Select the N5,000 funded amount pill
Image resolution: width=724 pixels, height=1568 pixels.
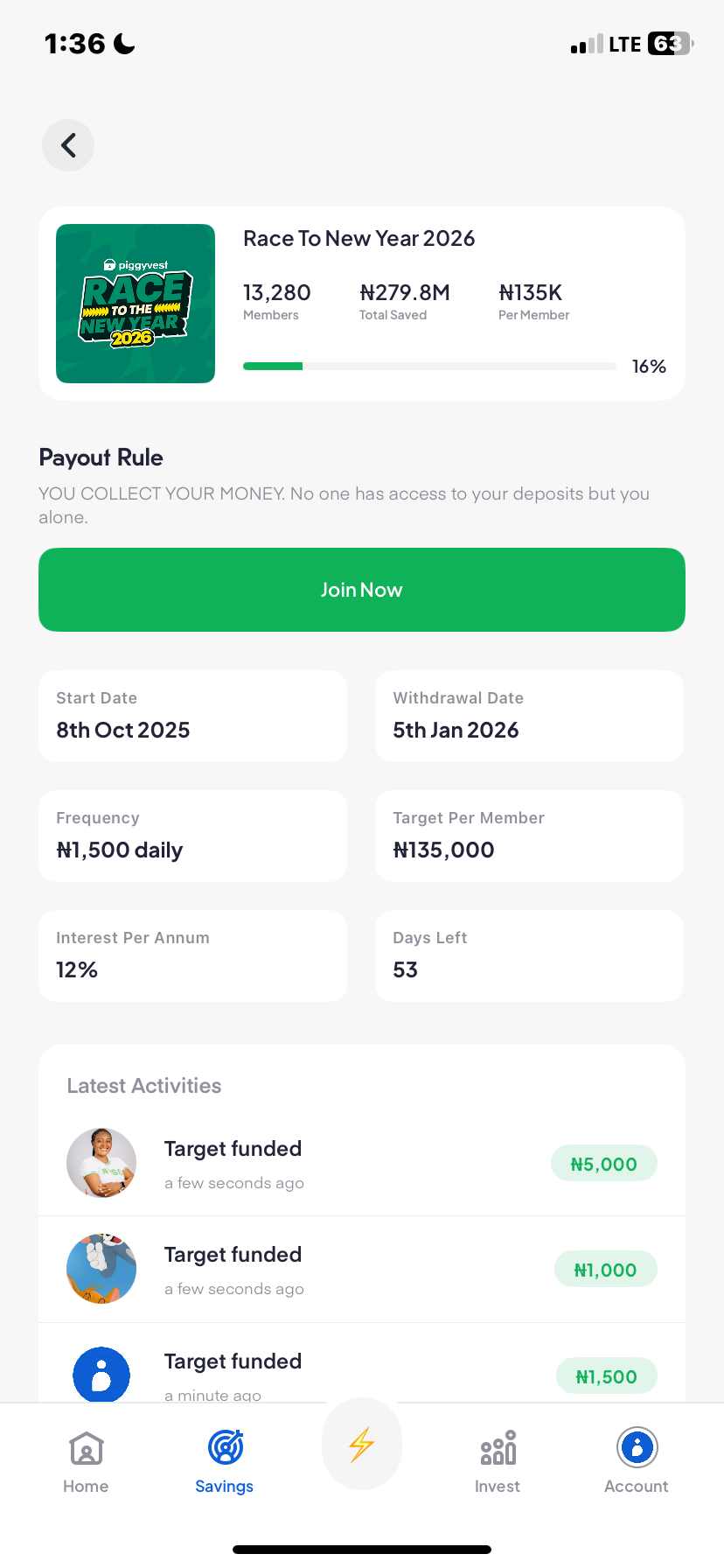pyautogui.click(x=603, y=1163)
